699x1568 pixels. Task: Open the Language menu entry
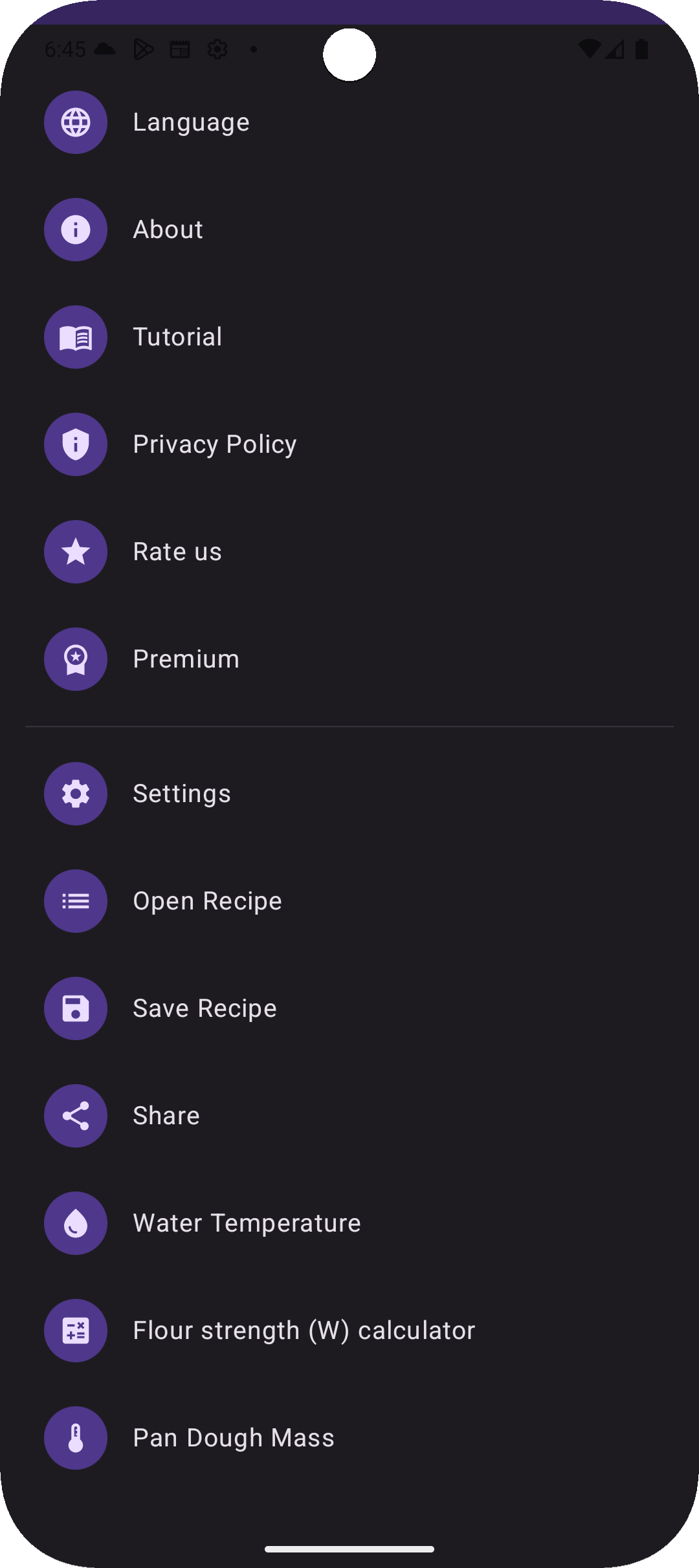coord(191,122)
